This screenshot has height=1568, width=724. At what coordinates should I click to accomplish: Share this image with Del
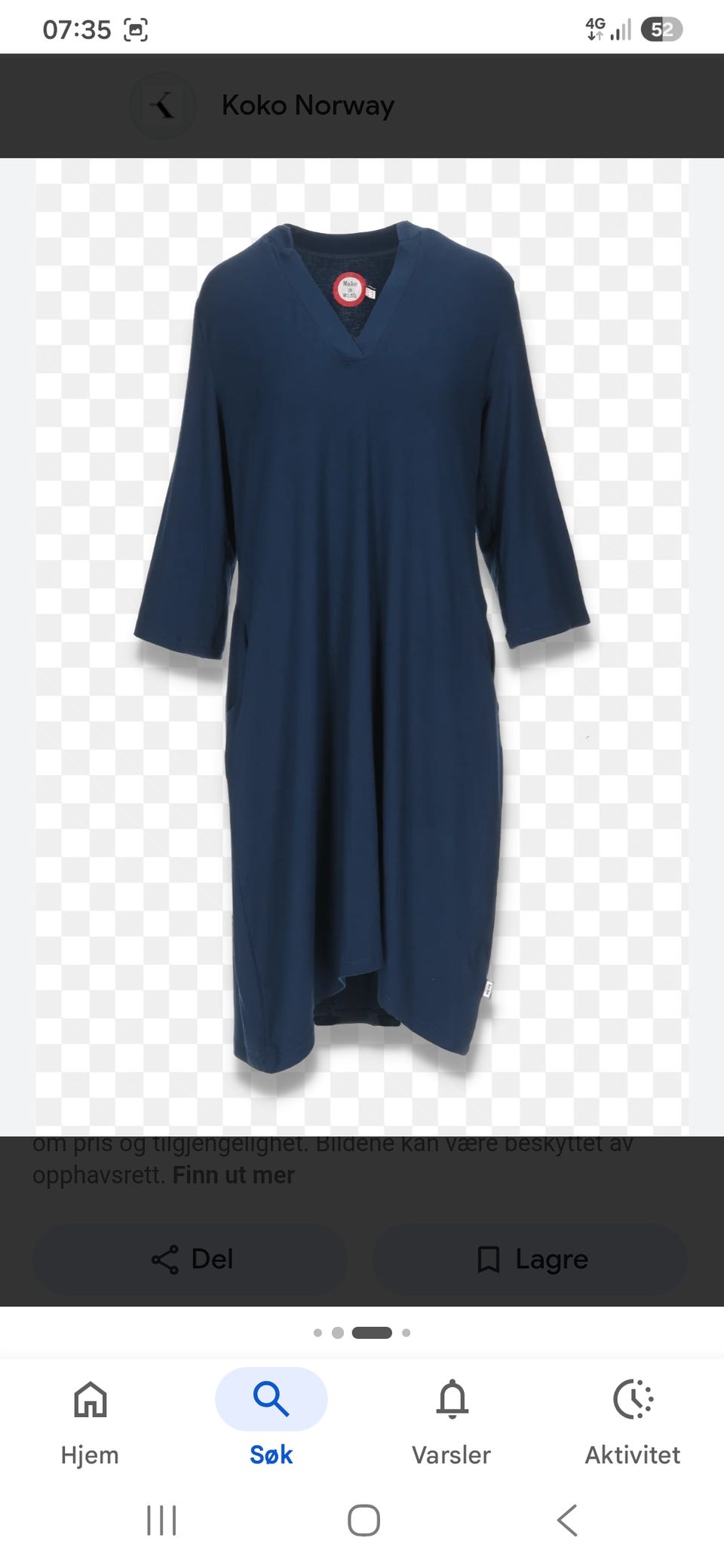click(190, 1259)
